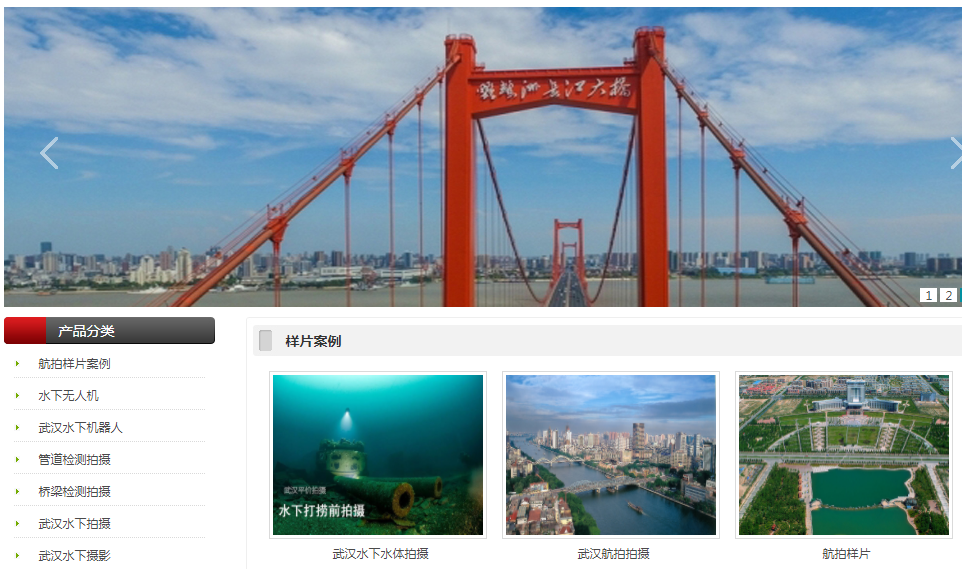View the 武汉航拍拍摄 sample

611,455
